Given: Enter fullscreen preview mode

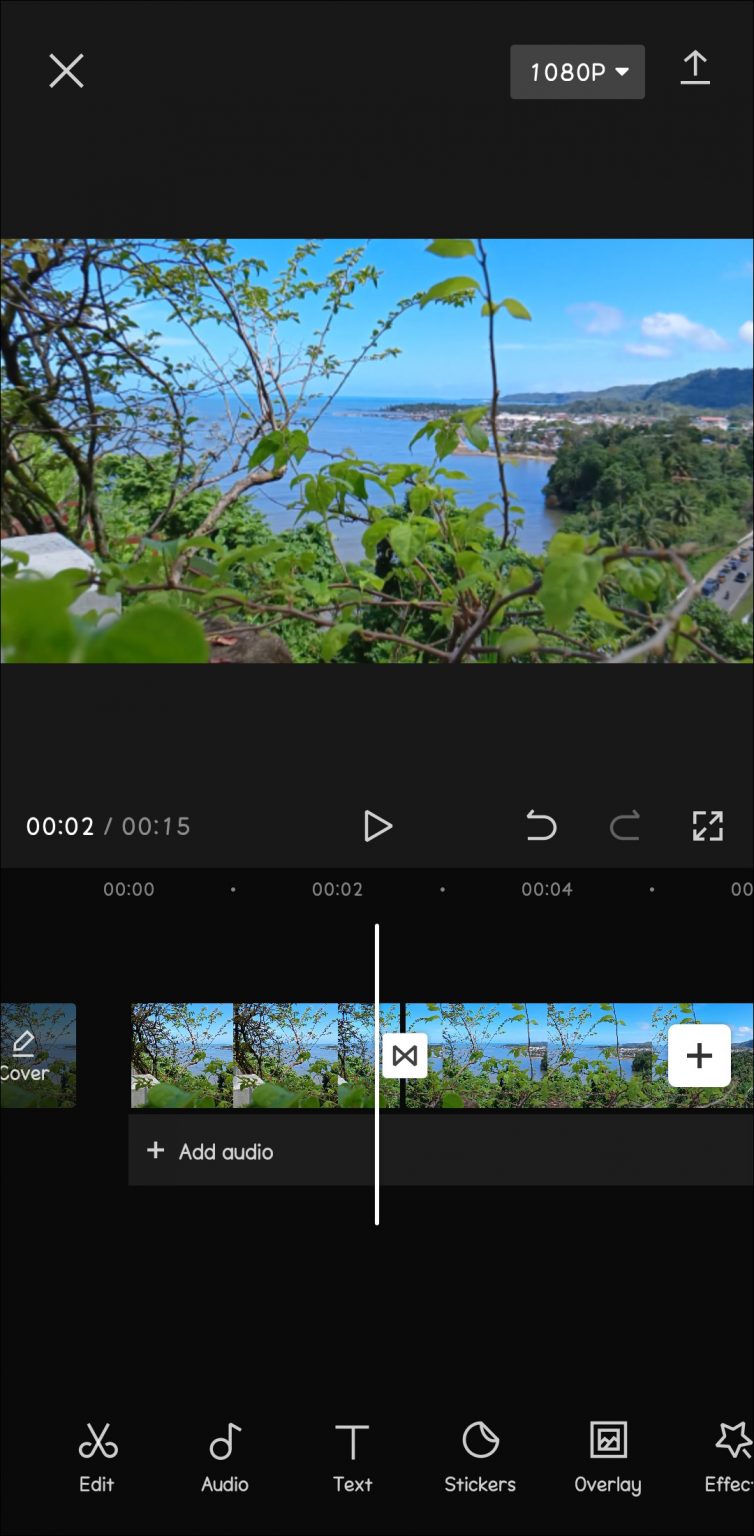Looking at the screenshot, I should pyautogui.click(x=708, y=825).
